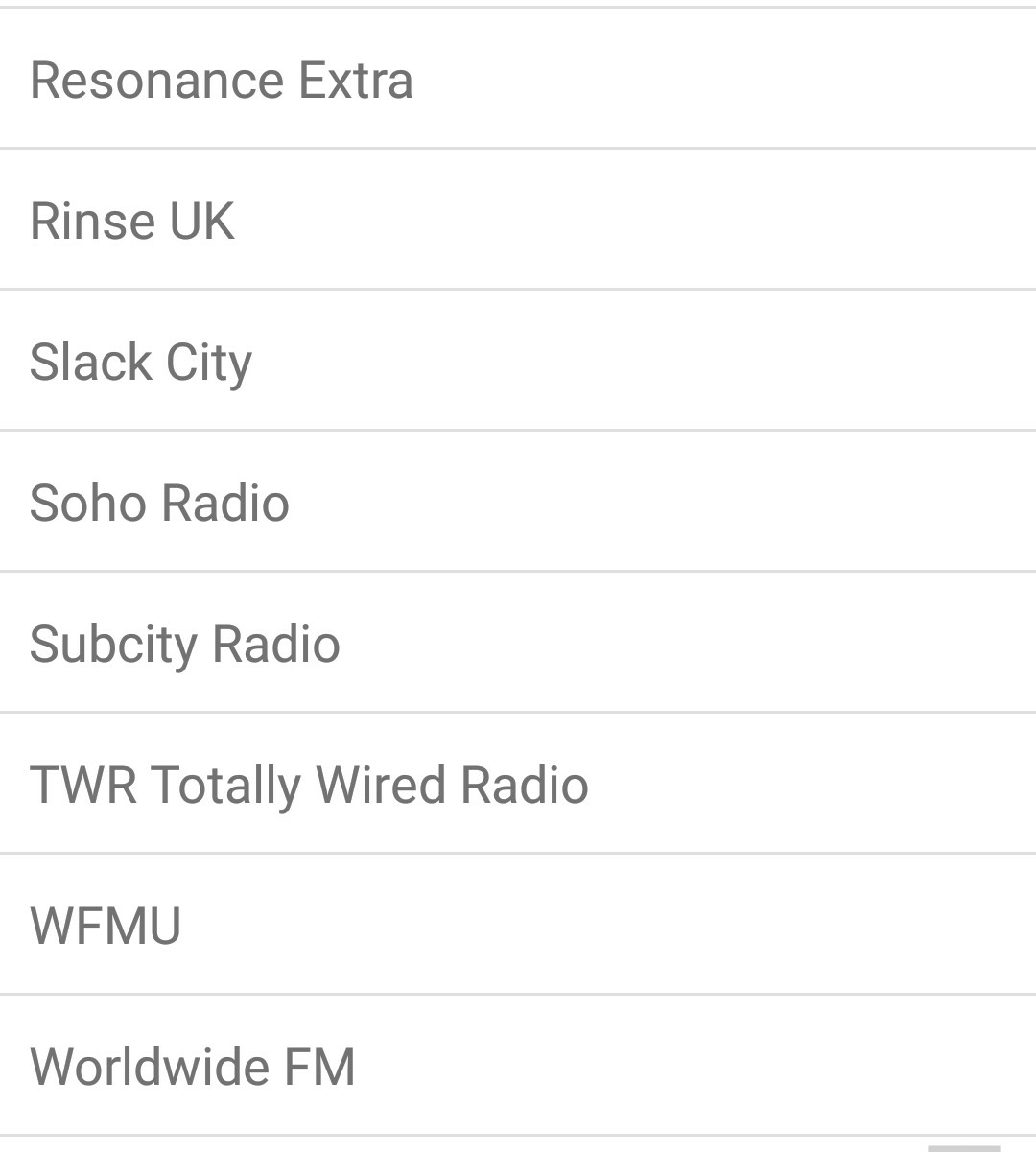
Task: Open Soho Radio
Action: 159,503
